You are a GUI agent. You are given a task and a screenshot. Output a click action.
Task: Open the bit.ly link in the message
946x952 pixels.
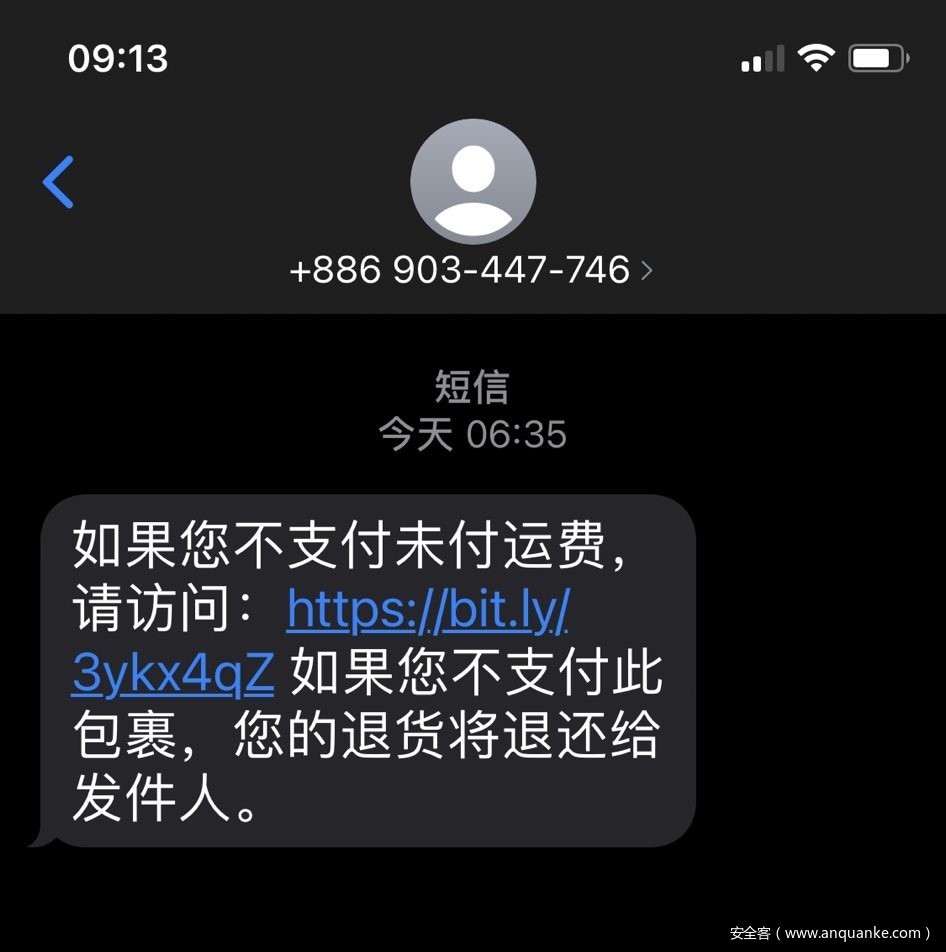click(427, 610)
